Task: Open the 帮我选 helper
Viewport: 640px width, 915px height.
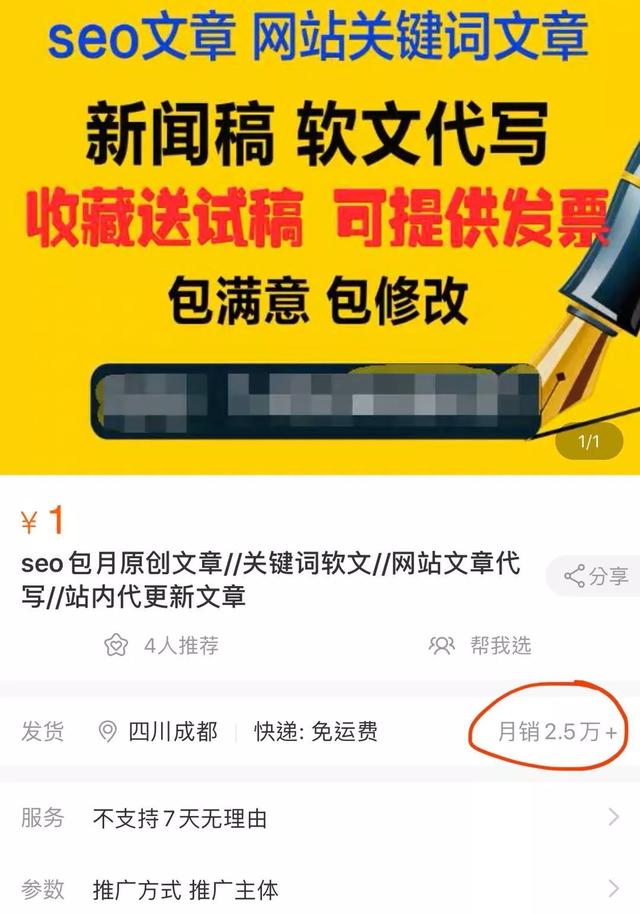Action: coord(481,646)
